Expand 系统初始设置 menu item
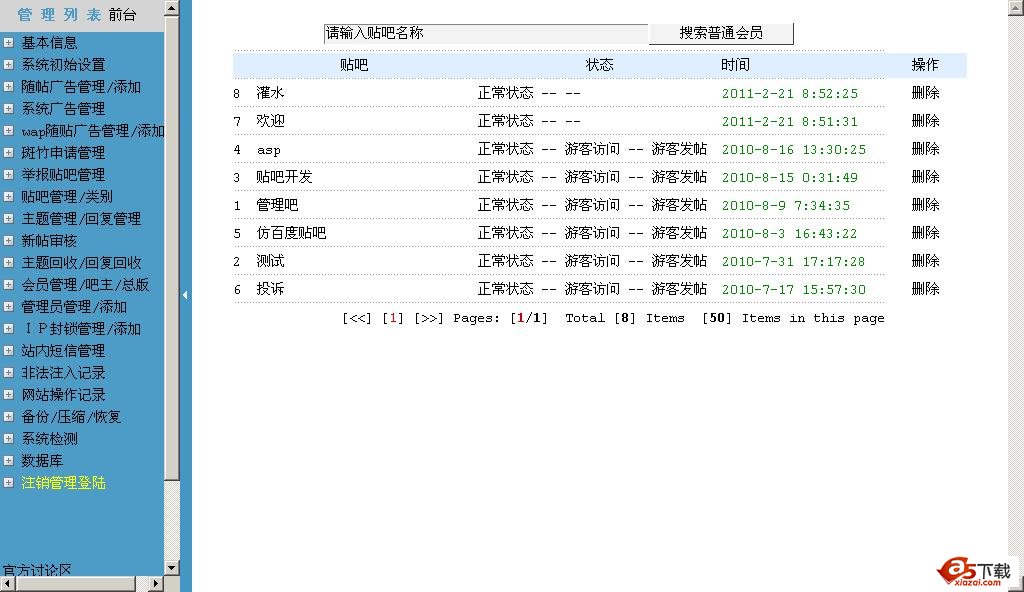Image resolution: width=1024 pixels, height=592 pixels. pos(63,65)
